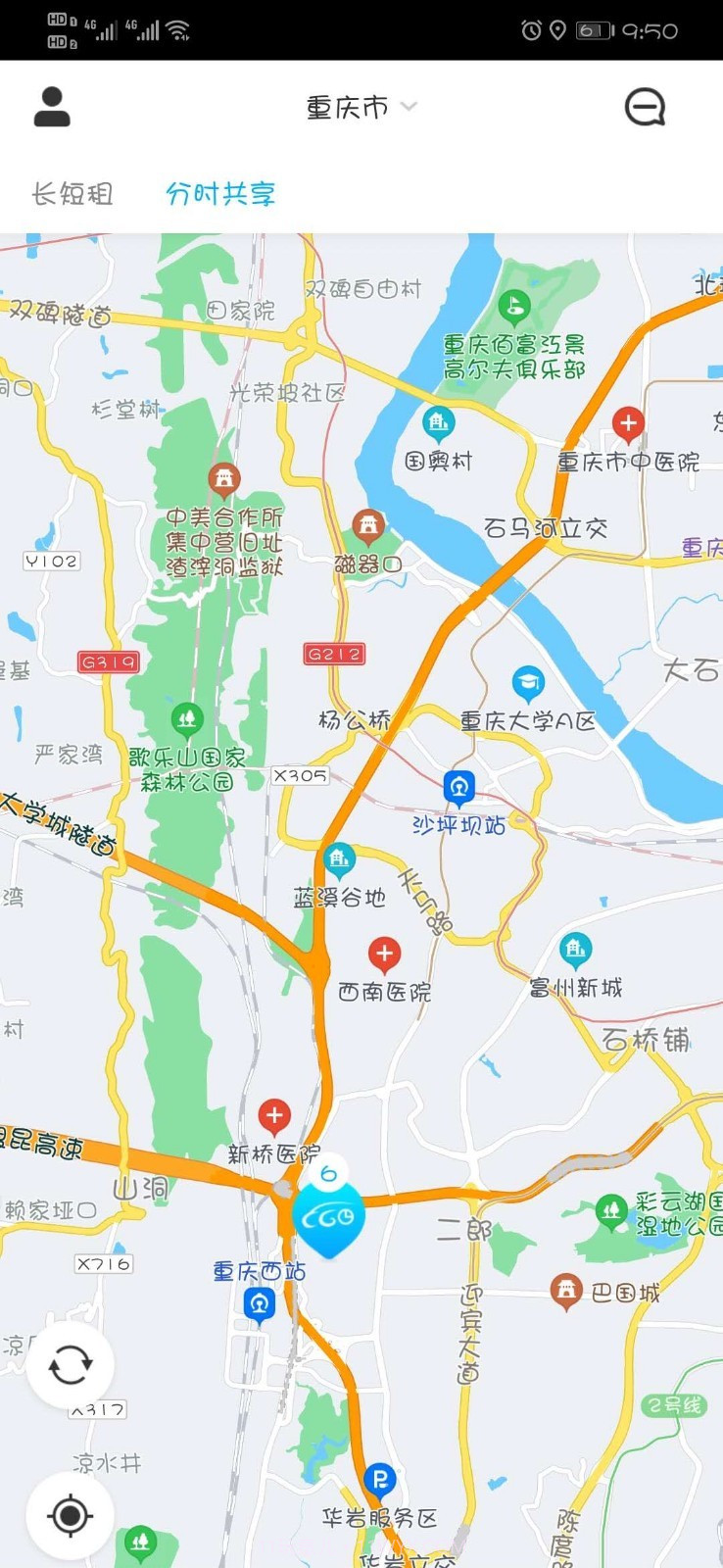Select the 巴国城 landmark marker
Image resolution: width=723 pixels, height=1568 pixels.
tap(566, 1290)
